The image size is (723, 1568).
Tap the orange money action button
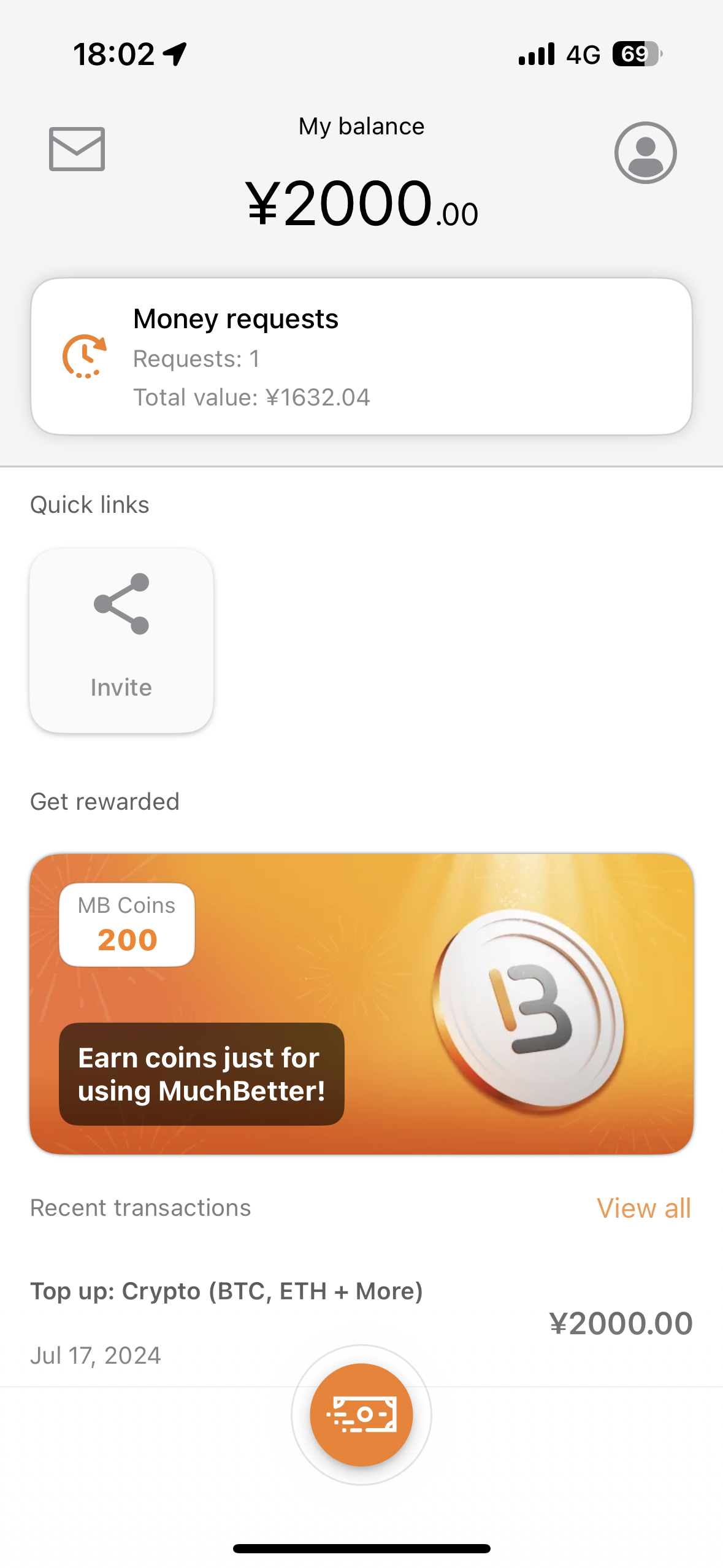pyautogui.click(x=361, y=1415)
